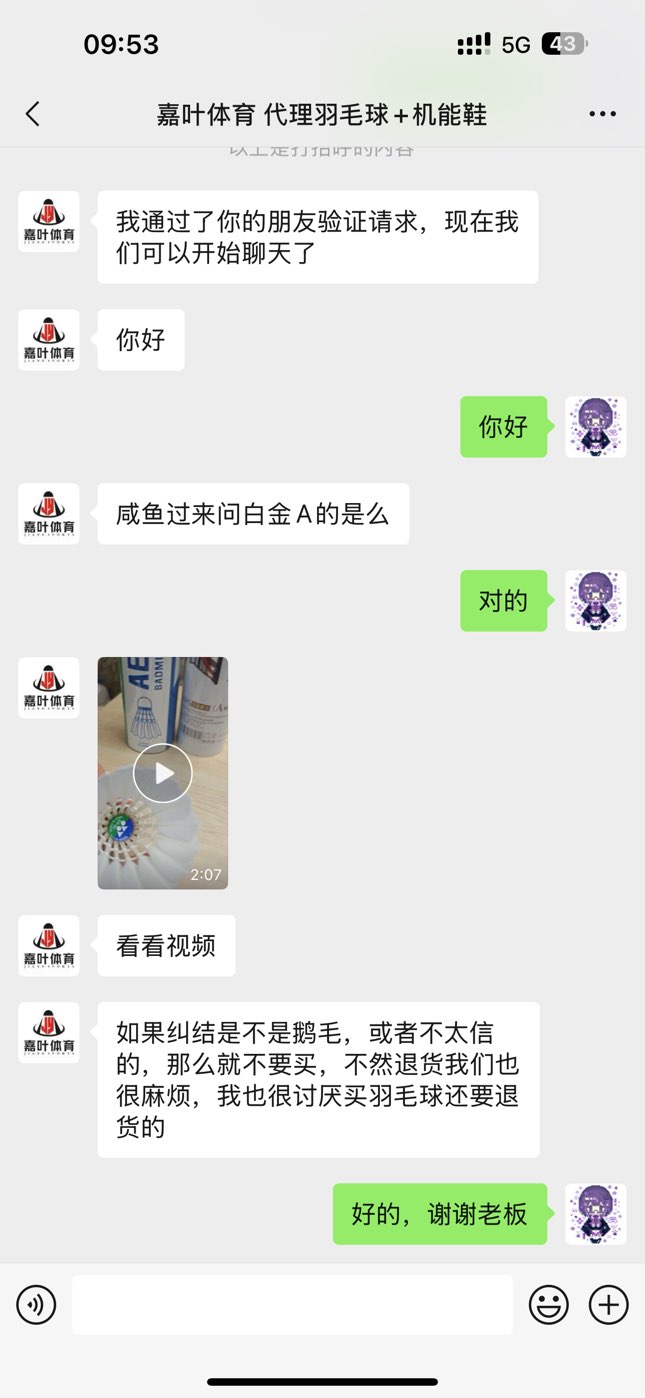Viewport: 645px width, 1398px height.
Task: Play the 2:07 badminton shuttlecock video
Action: click(162, 773)
